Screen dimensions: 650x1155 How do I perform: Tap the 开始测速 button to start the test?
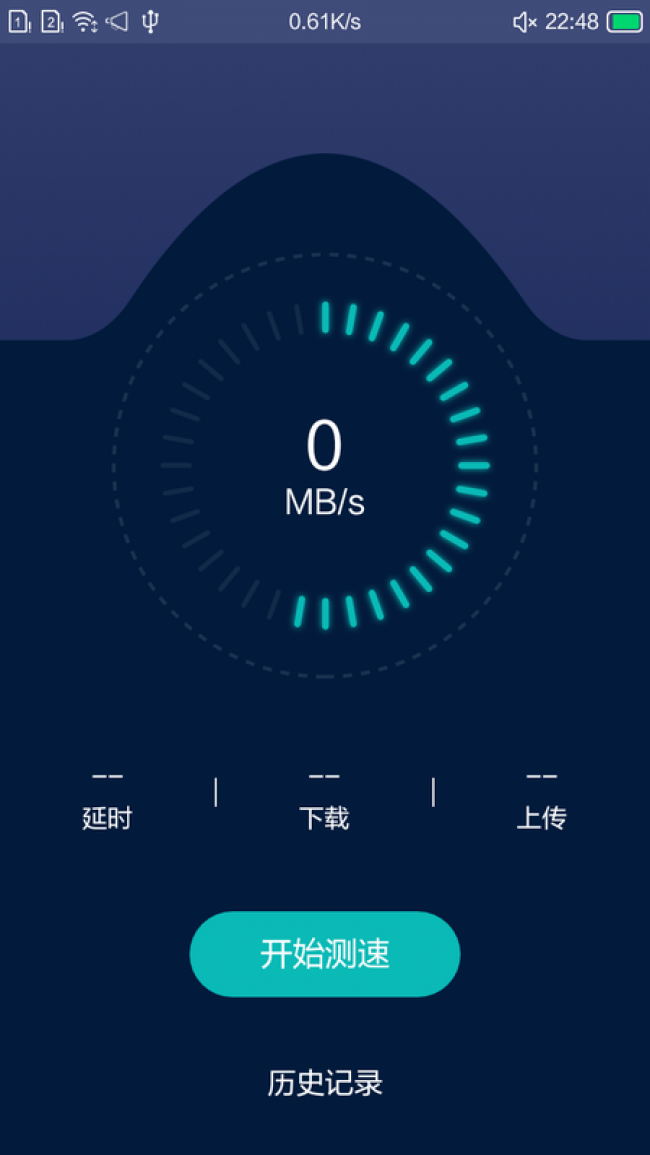325,954
